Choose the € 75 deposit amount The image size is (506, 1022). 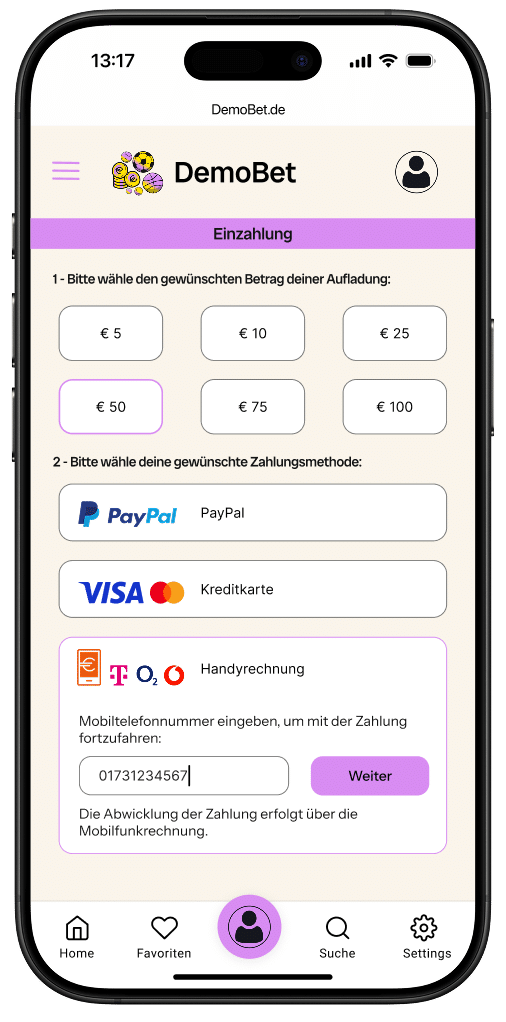pos(252,407)
